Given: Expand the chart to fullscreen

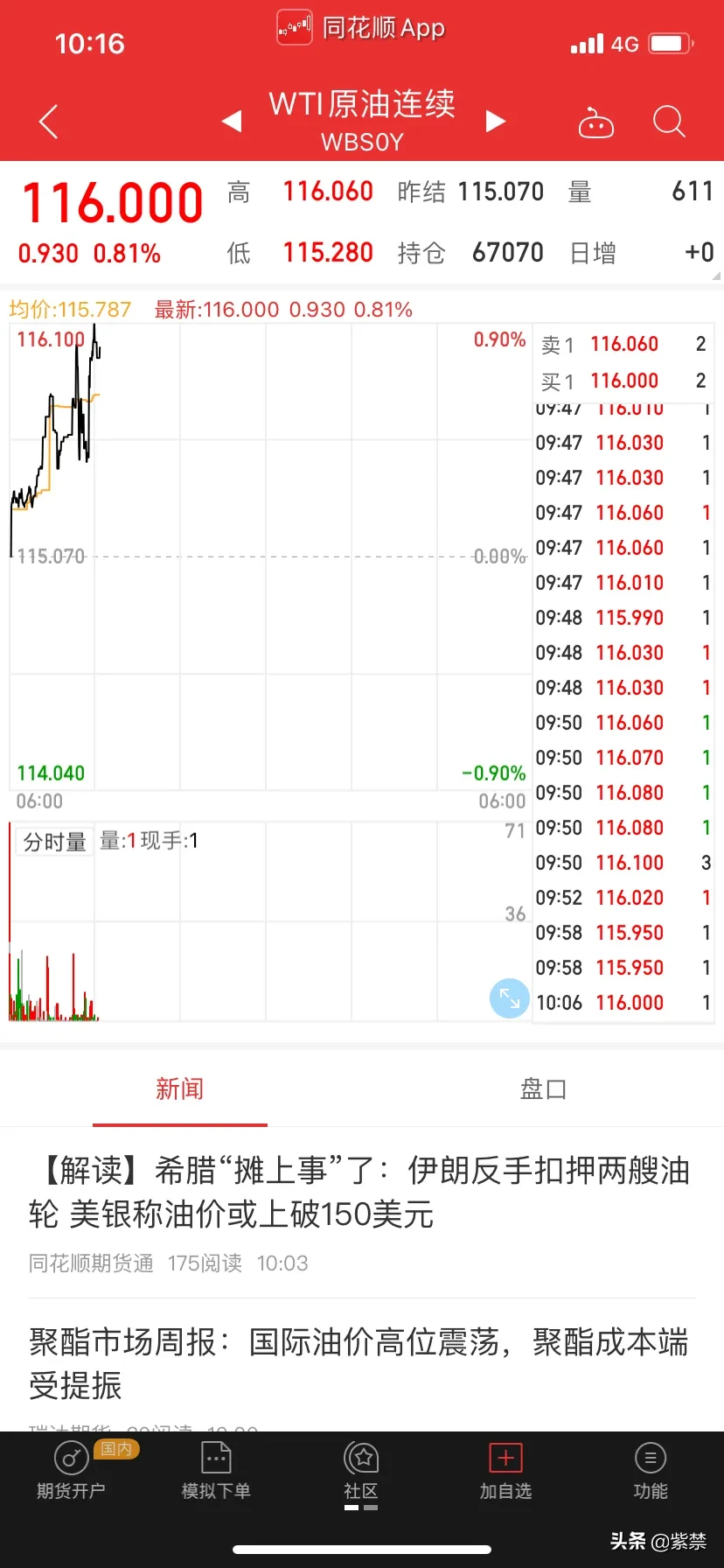Looking at the screenshot, I should pyautogui.click(x=509, y=997).
